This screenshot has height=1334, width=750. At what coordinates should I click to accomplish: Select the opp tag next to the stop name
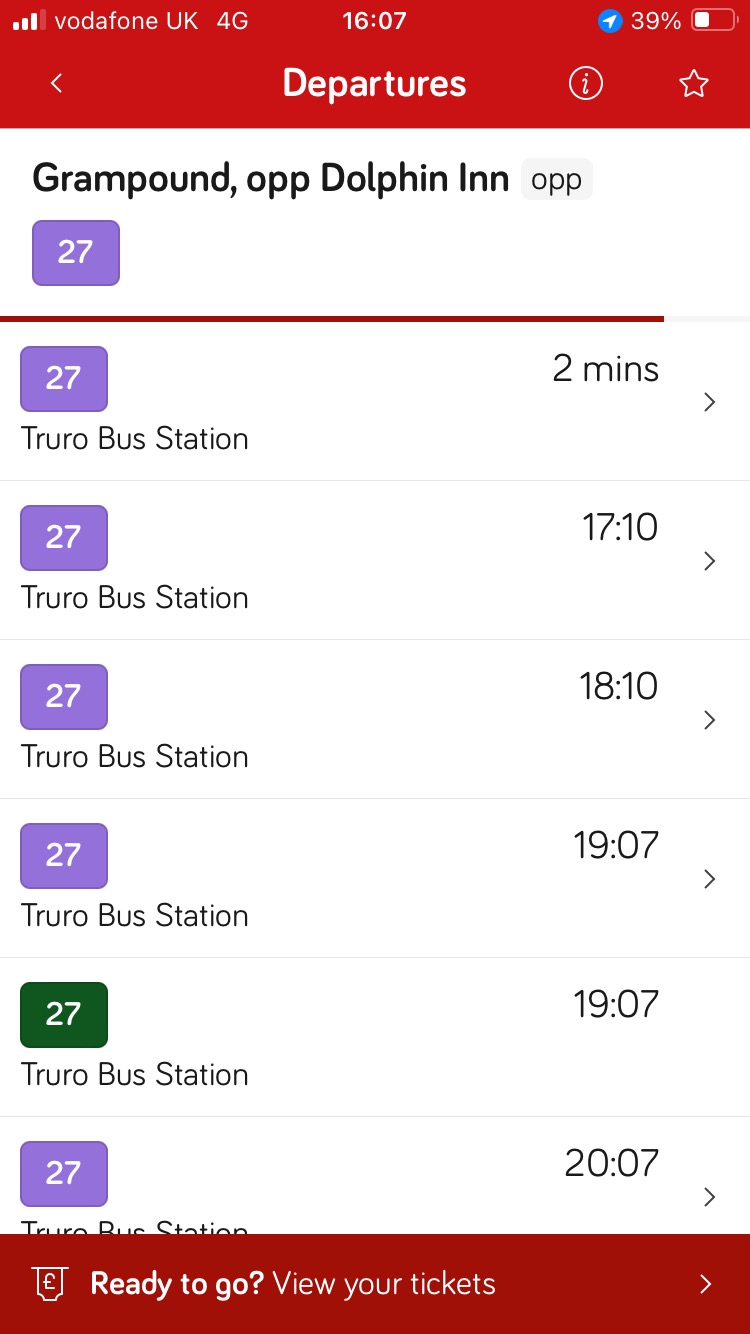(x=556, y=178)
